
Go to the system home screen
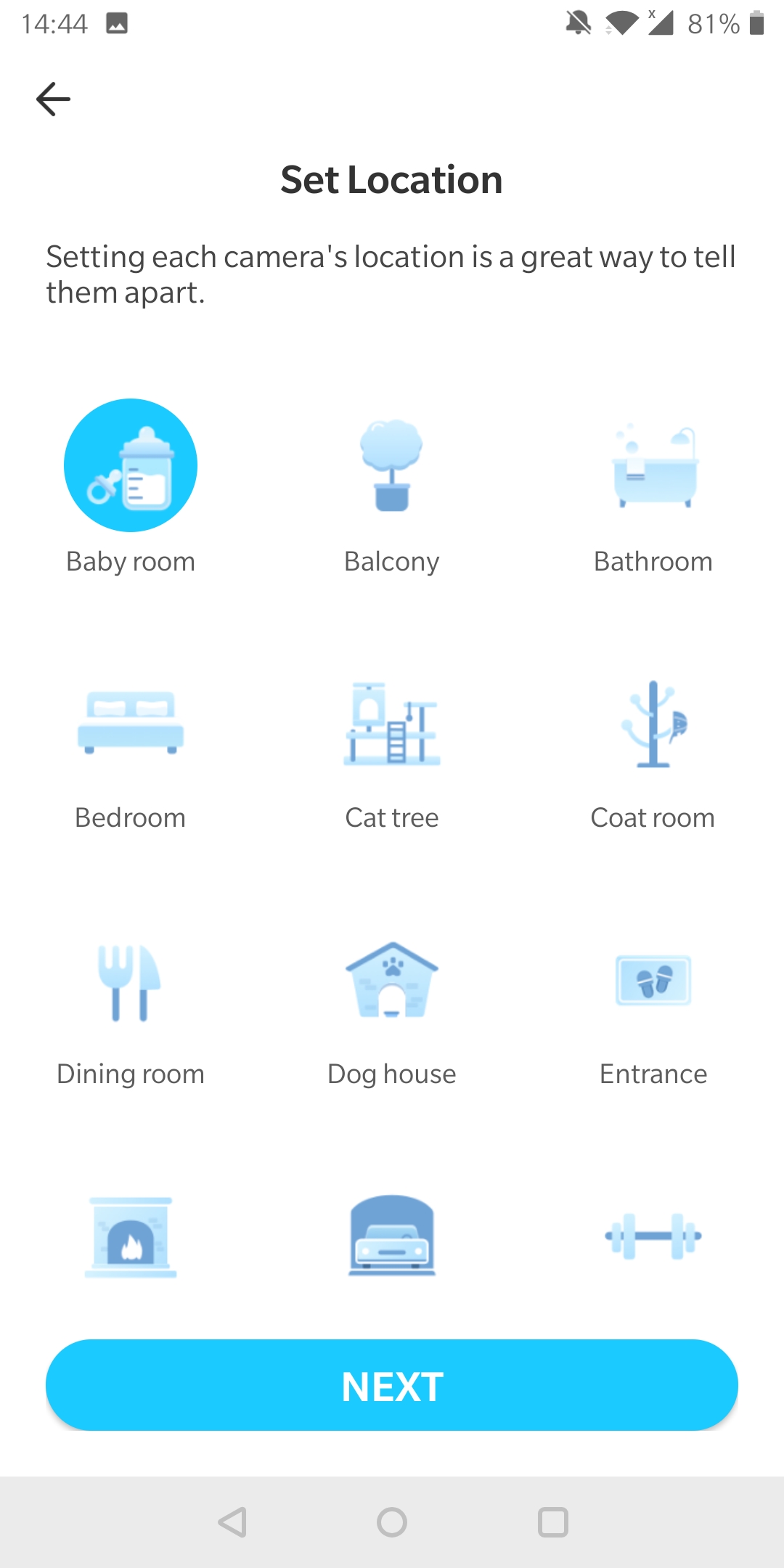pyautogui.click(x=392, y=1522)
